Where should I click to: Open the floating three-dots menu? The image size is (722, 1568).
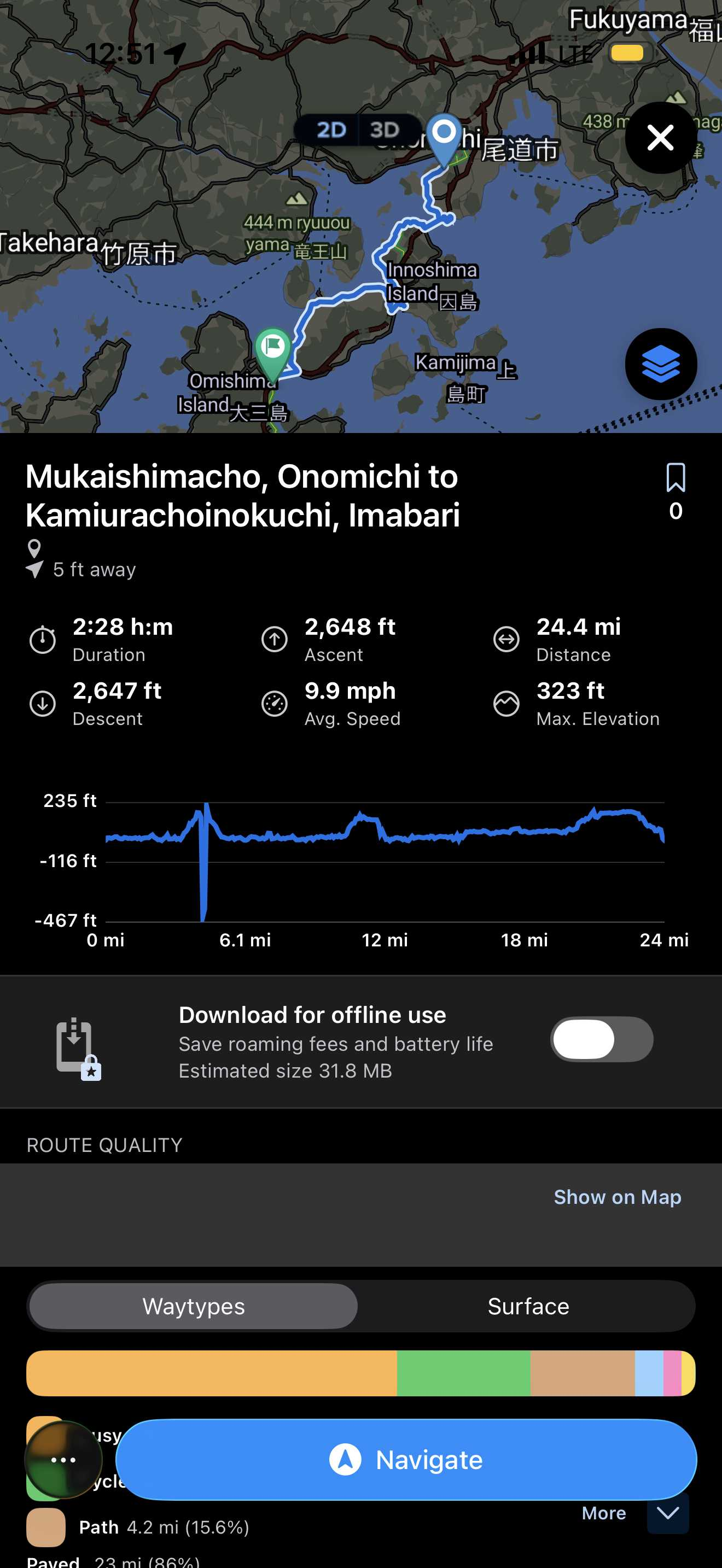tap(63, 1460)
